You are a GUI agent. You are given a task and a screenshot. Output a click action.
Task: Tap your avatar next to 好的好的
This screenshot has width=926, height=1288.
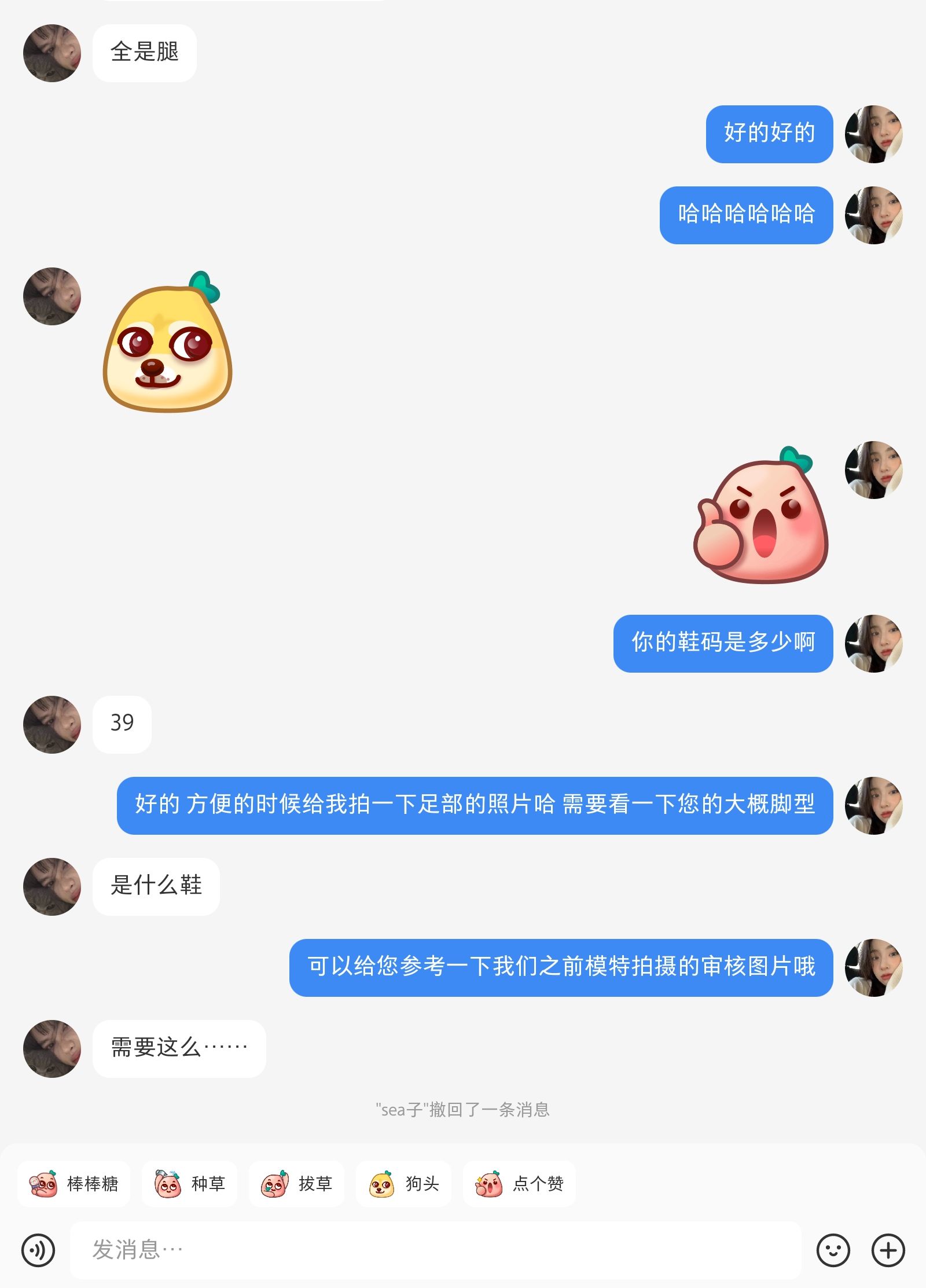[874, 134]
